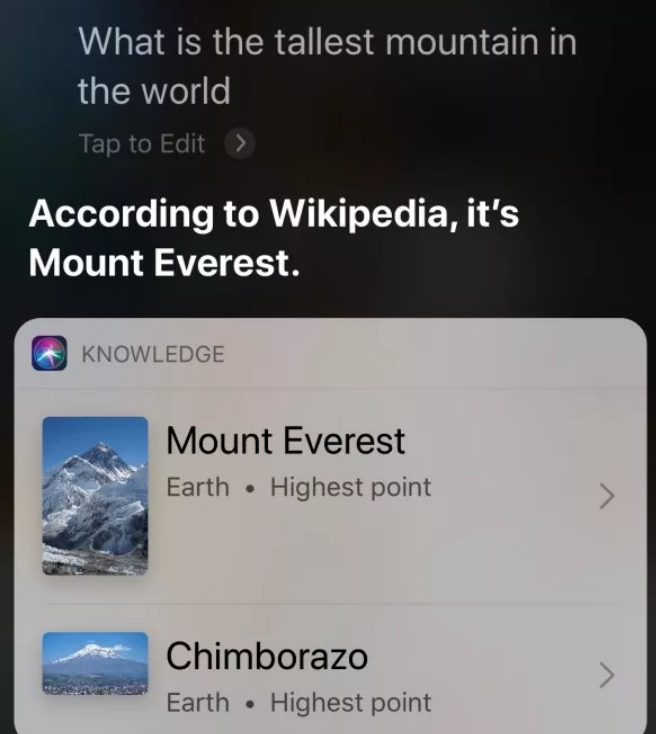Open the Mount Everest knowledge result

(330, 494)
